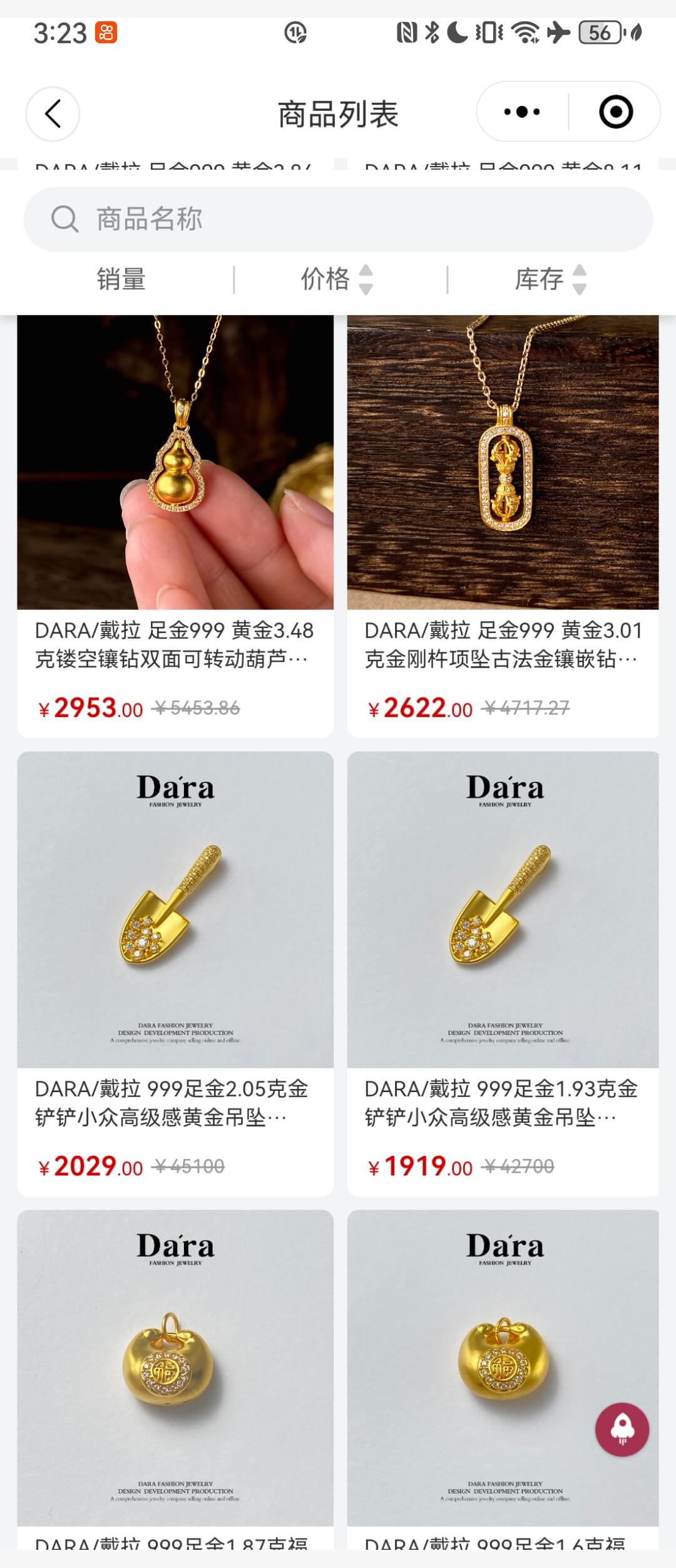Tap the rocket back-to-top button

[x=622, y=1430]
